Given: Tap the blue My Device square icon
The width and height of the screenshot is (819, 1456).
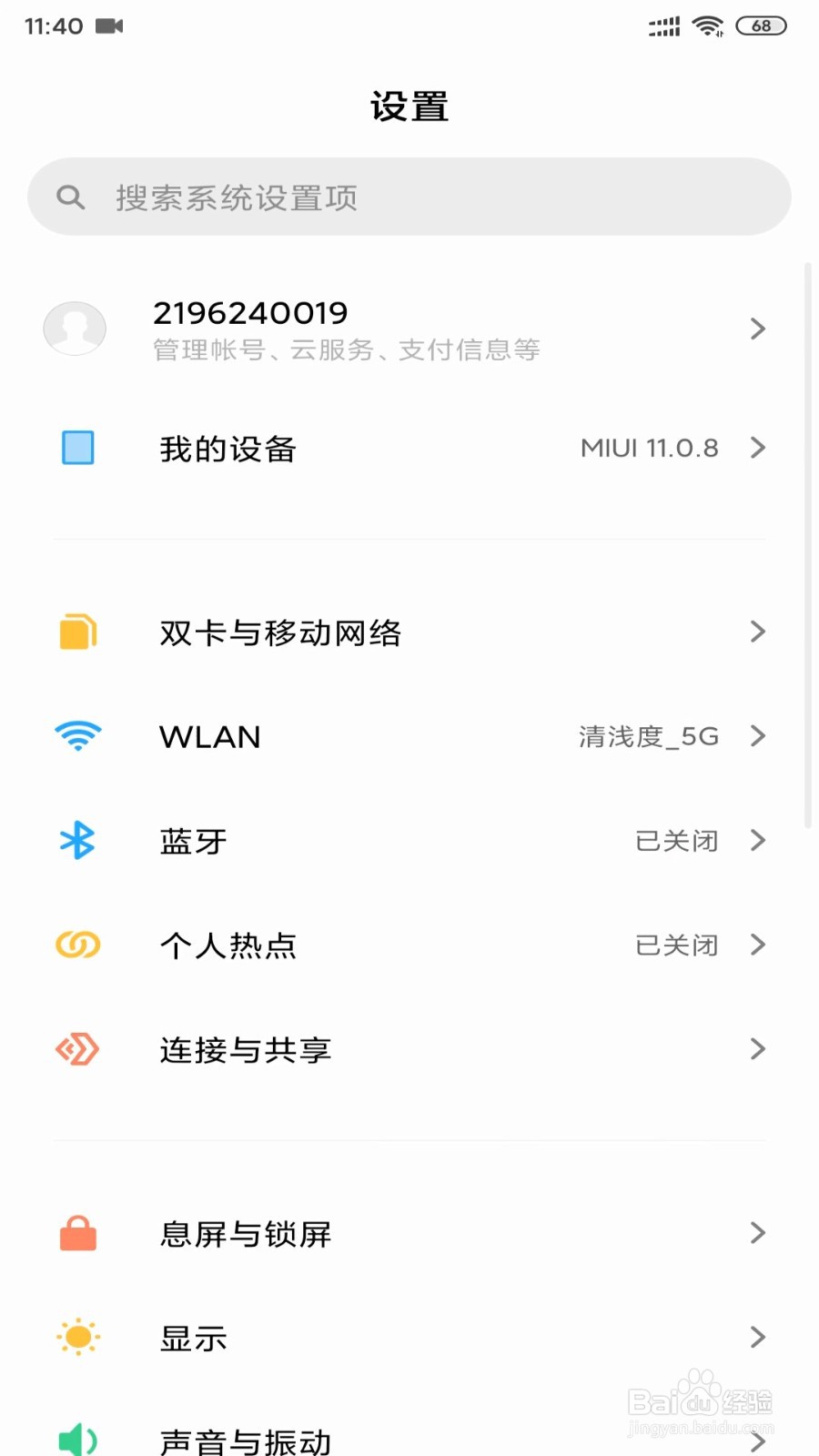Looking at the screenshot, I should click(x=77, y=448).
